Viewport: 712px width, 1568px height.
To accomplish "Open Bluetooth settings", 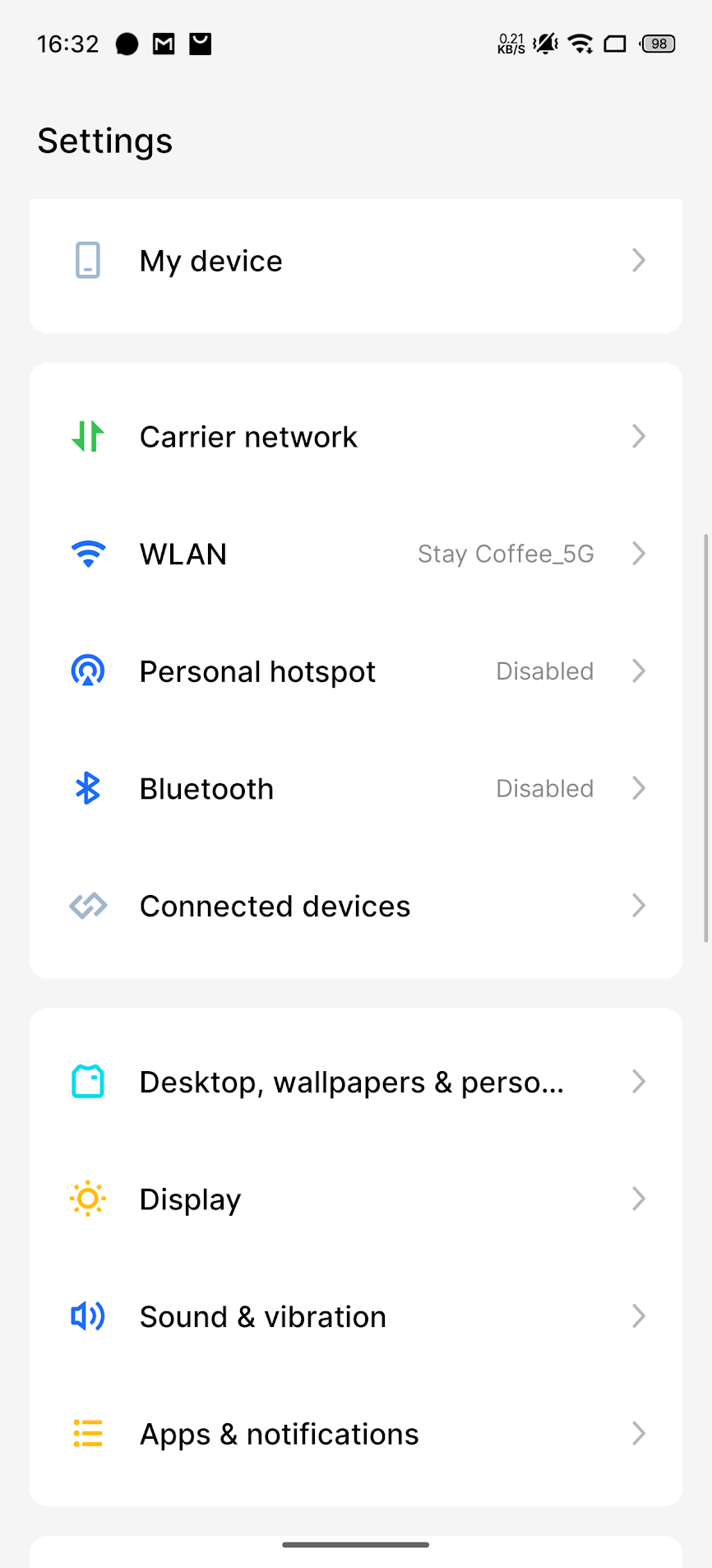I will (x=355, y=789).
